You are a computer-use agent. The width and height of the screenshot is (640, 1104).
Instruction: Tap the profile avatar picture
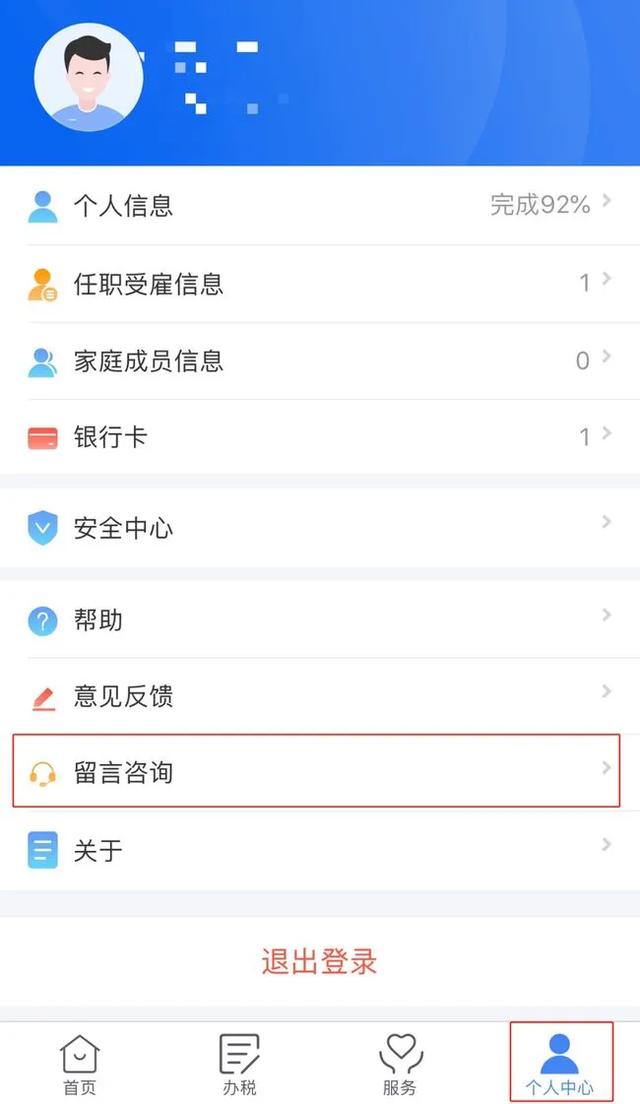click(x=89, y=77)
